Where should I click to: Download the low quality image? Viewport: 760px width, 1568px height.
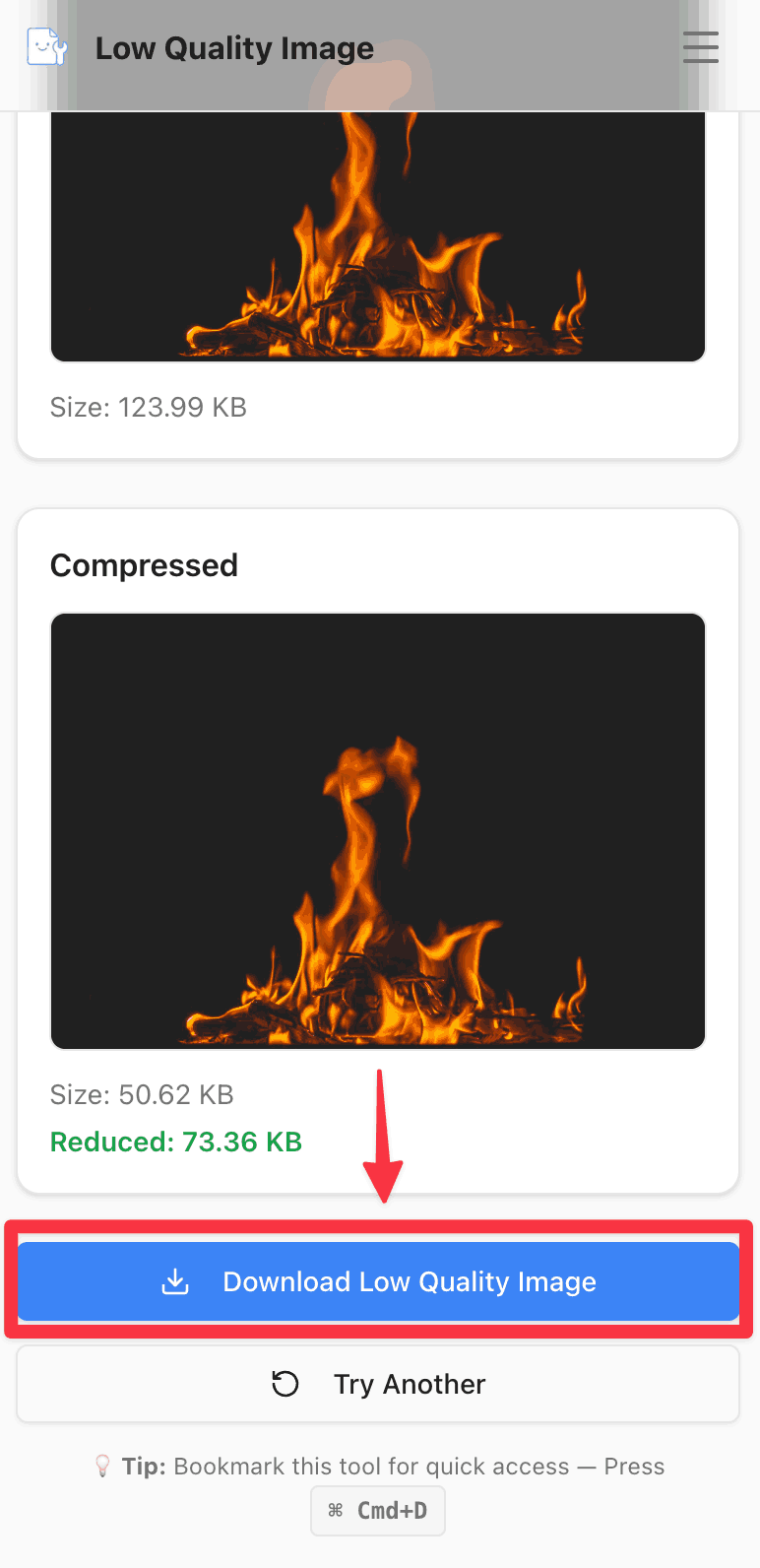(x=379, y=1281)
